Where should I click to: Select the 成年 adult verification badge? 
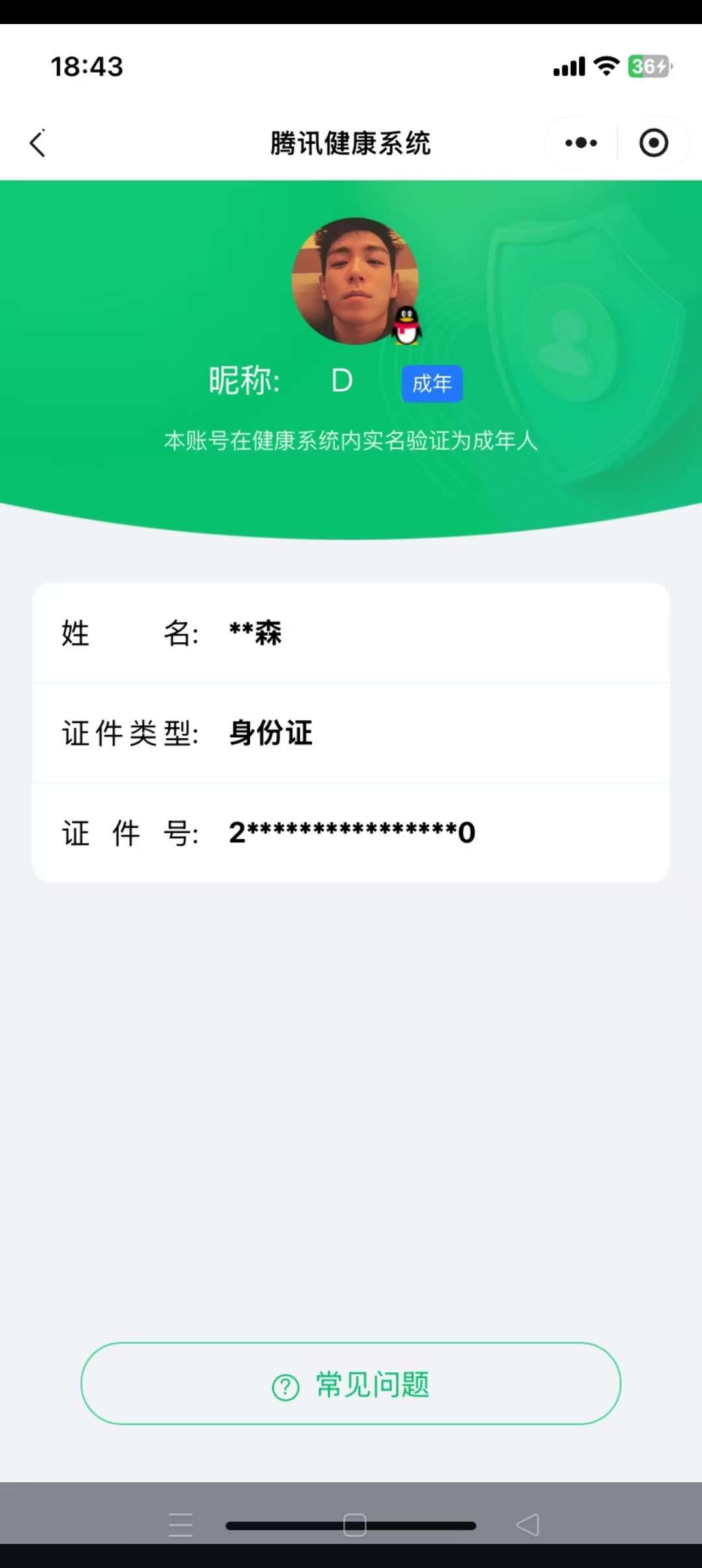[x=432, y=384]
